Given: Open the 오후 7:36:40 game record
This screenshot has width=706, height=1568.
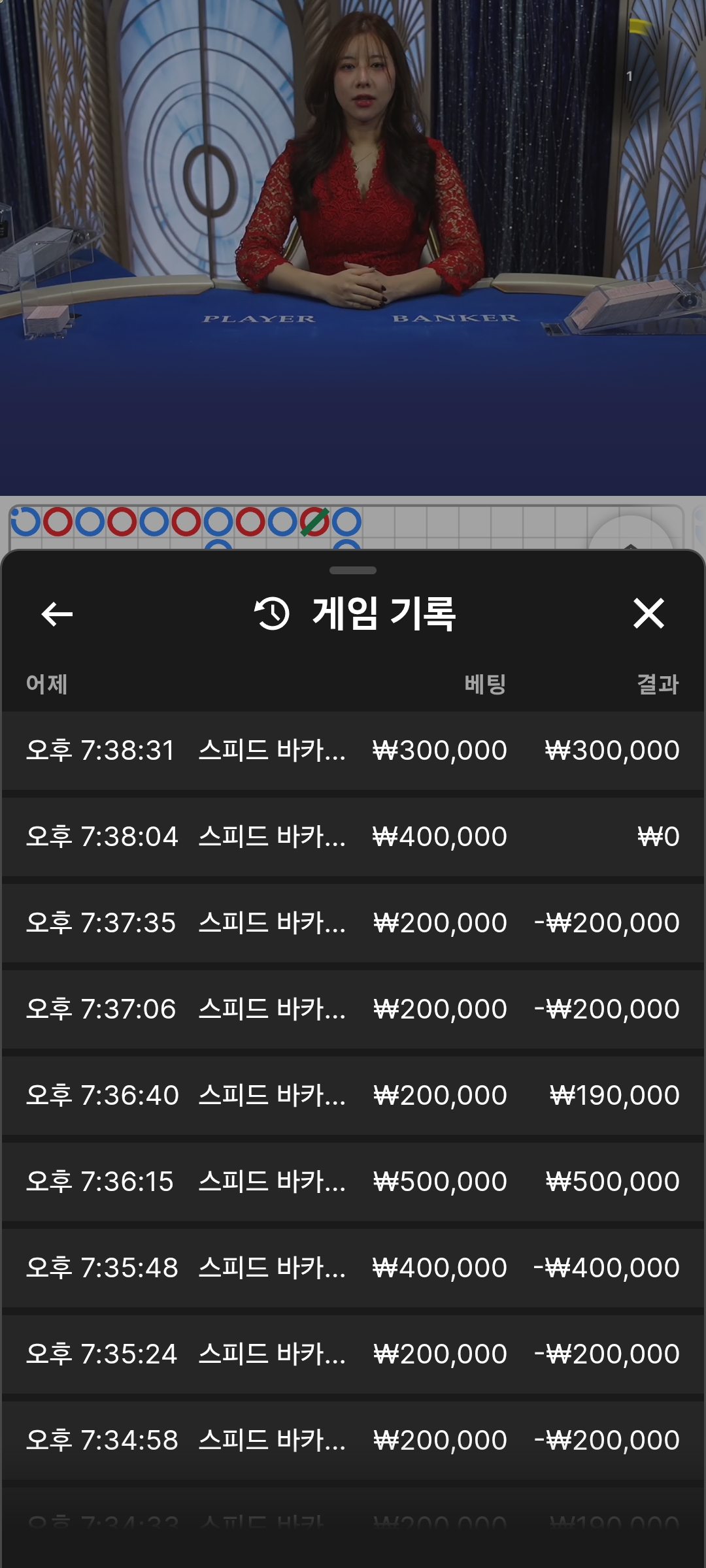Looking at the screenshot, I should (x=353, y=1095).
